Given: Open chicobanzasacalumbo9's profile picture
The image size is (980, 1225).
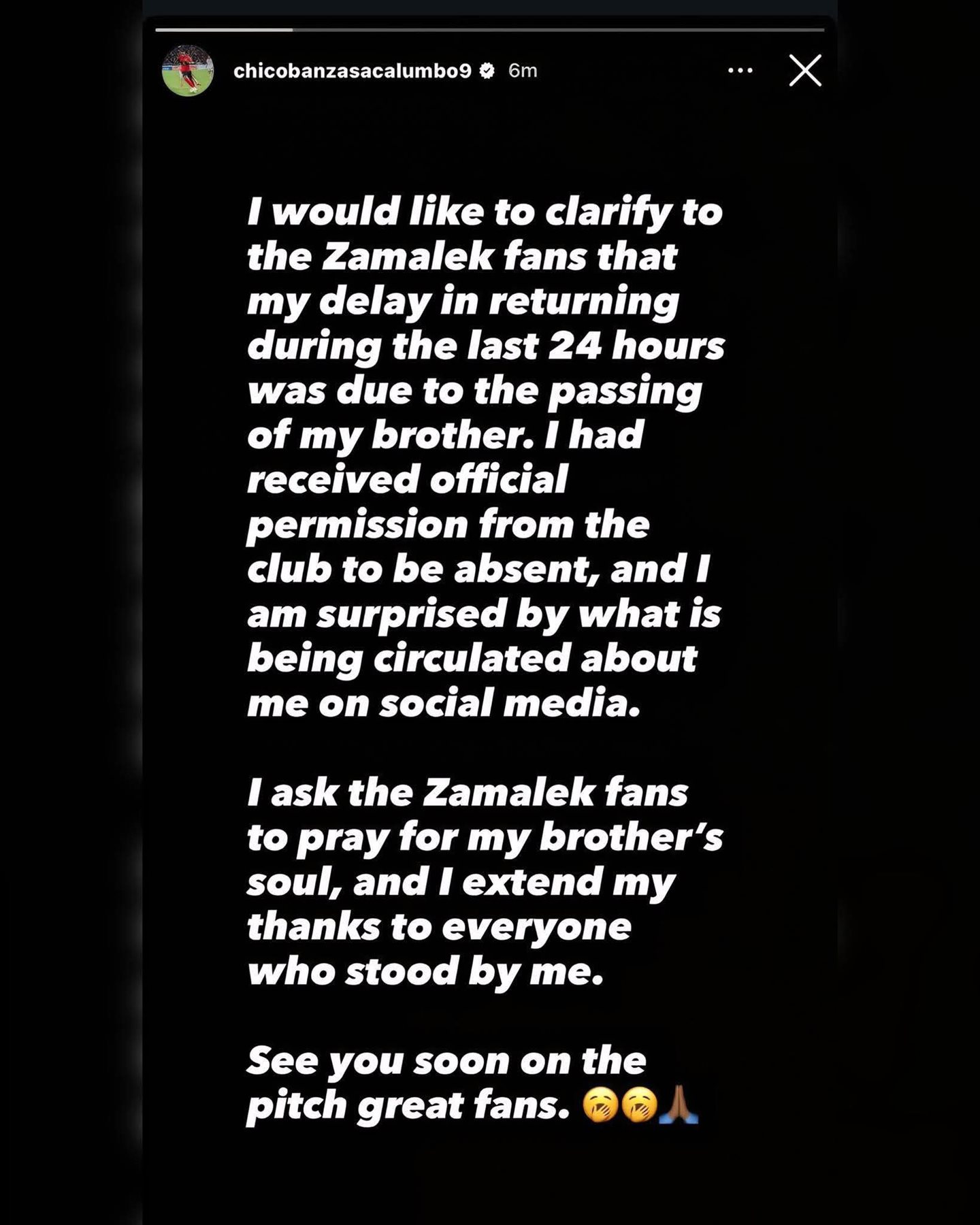Looking at the screenshot, I should tap(188, 71).
